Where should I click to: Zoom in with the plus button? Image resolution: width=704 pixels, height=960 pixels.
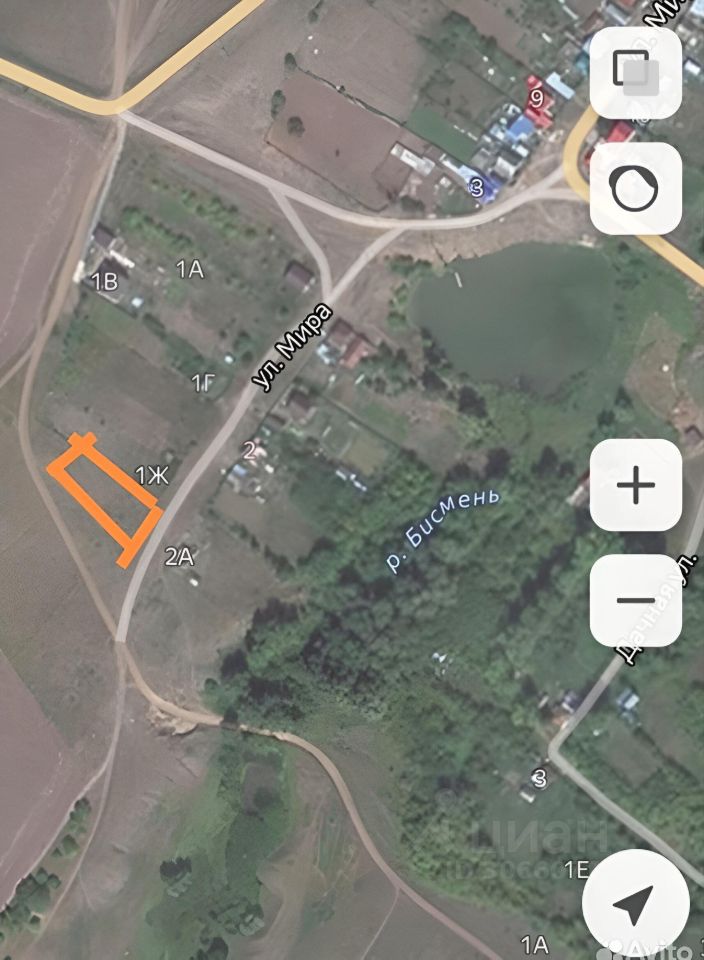(x=636, y=486)
